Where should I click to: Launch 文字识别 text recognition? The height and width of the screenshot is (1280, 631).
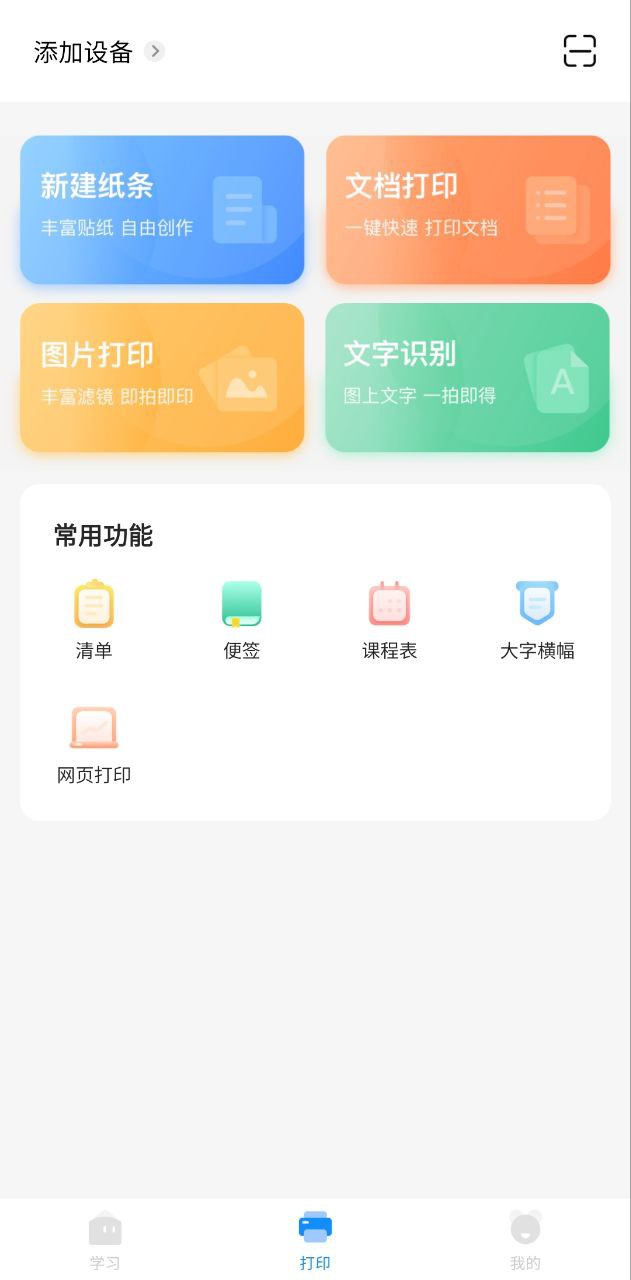tap(468, 377)
